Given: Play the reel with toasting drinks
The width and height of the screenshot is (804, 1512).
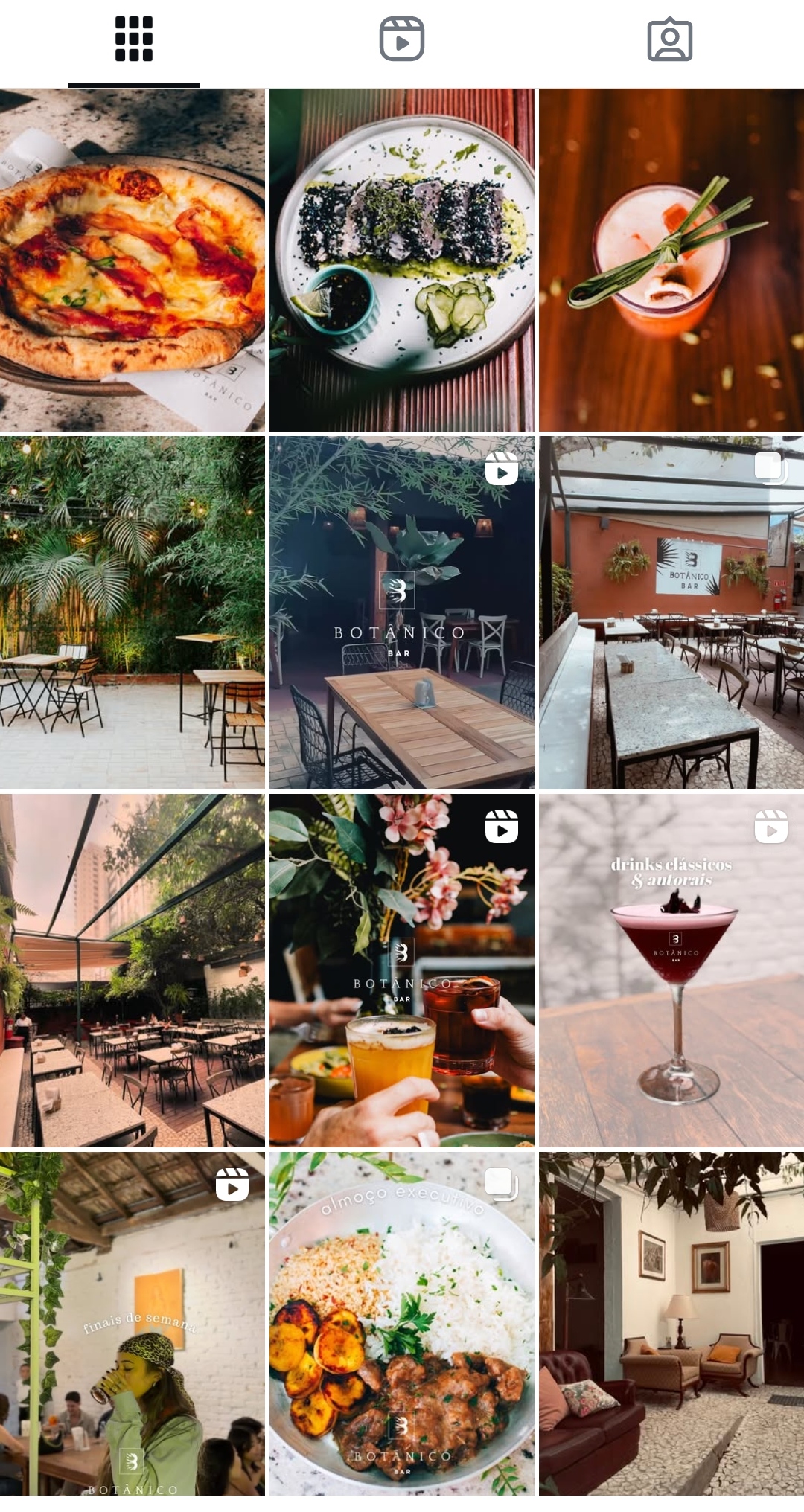Looking at the screenshot, I should click(x=402, y=970).
